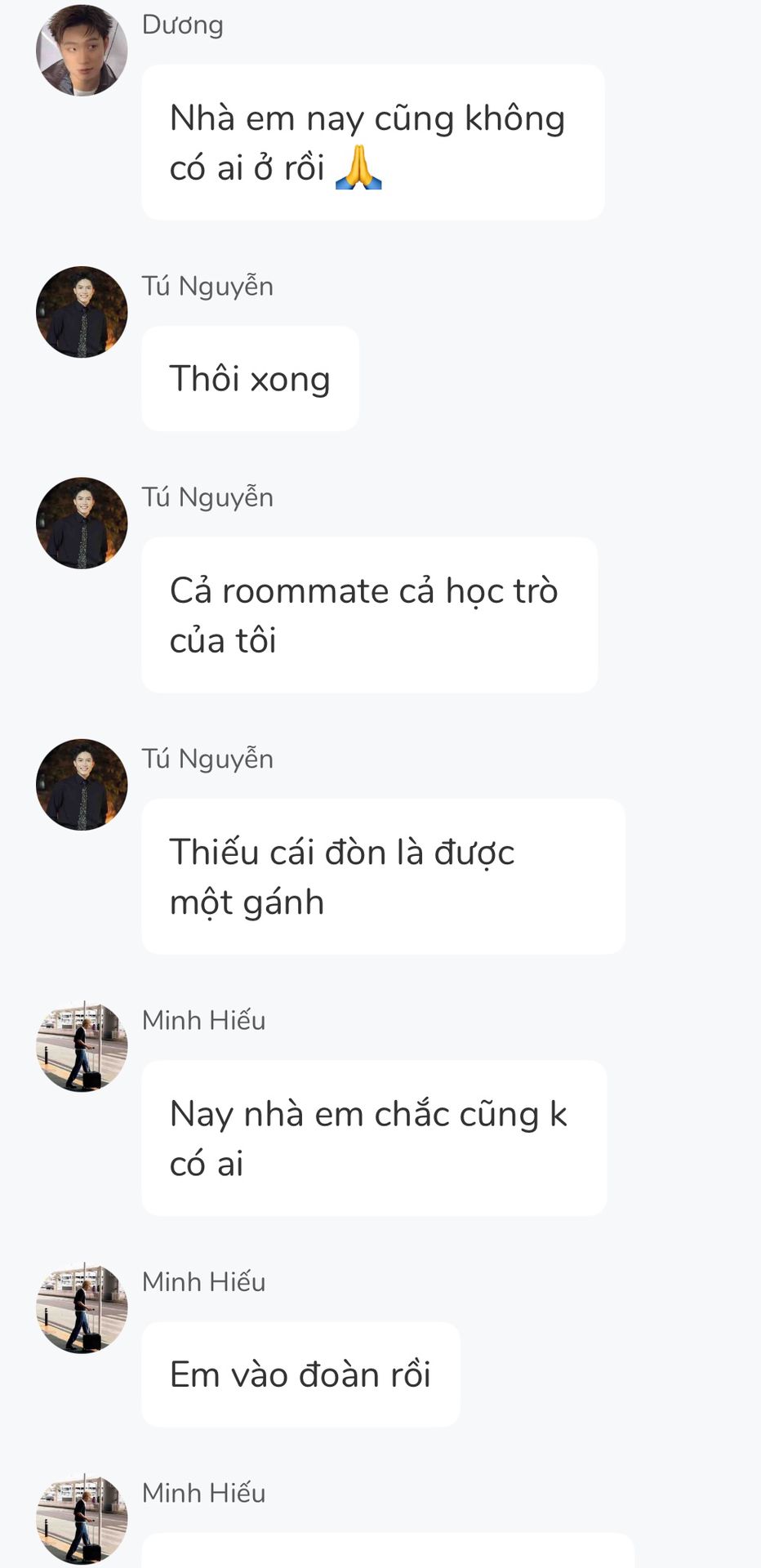Viewport: 761px width, 1568px height.
Task: Tap Minh Hiếu's avatar beside "Em vào đoàn rồi"
Action: [82, 1307]
